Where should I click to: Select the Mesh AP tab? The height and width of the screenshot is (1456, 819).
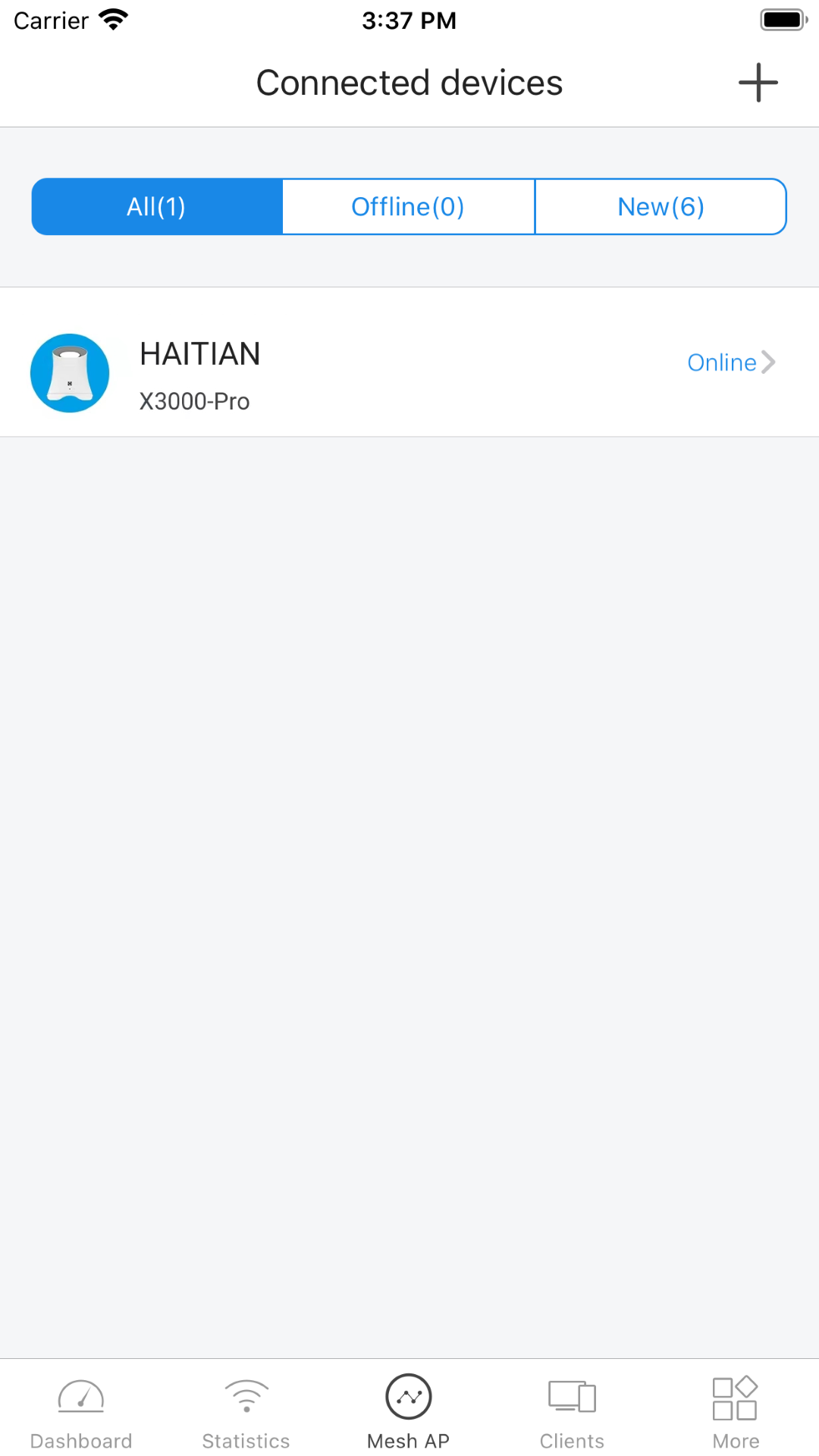409,1412
